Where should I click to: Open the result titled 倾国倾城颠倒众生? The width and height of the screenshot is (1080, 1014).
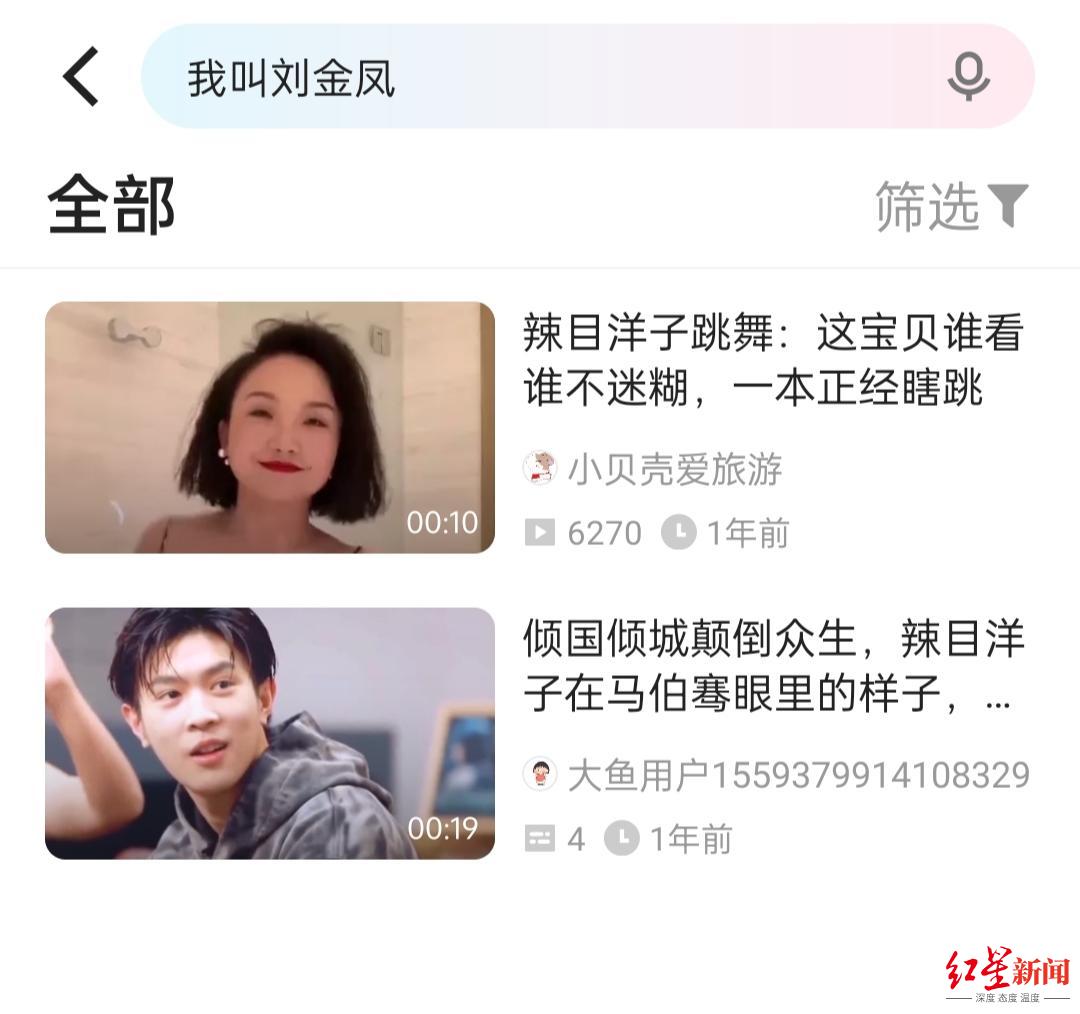773,665
